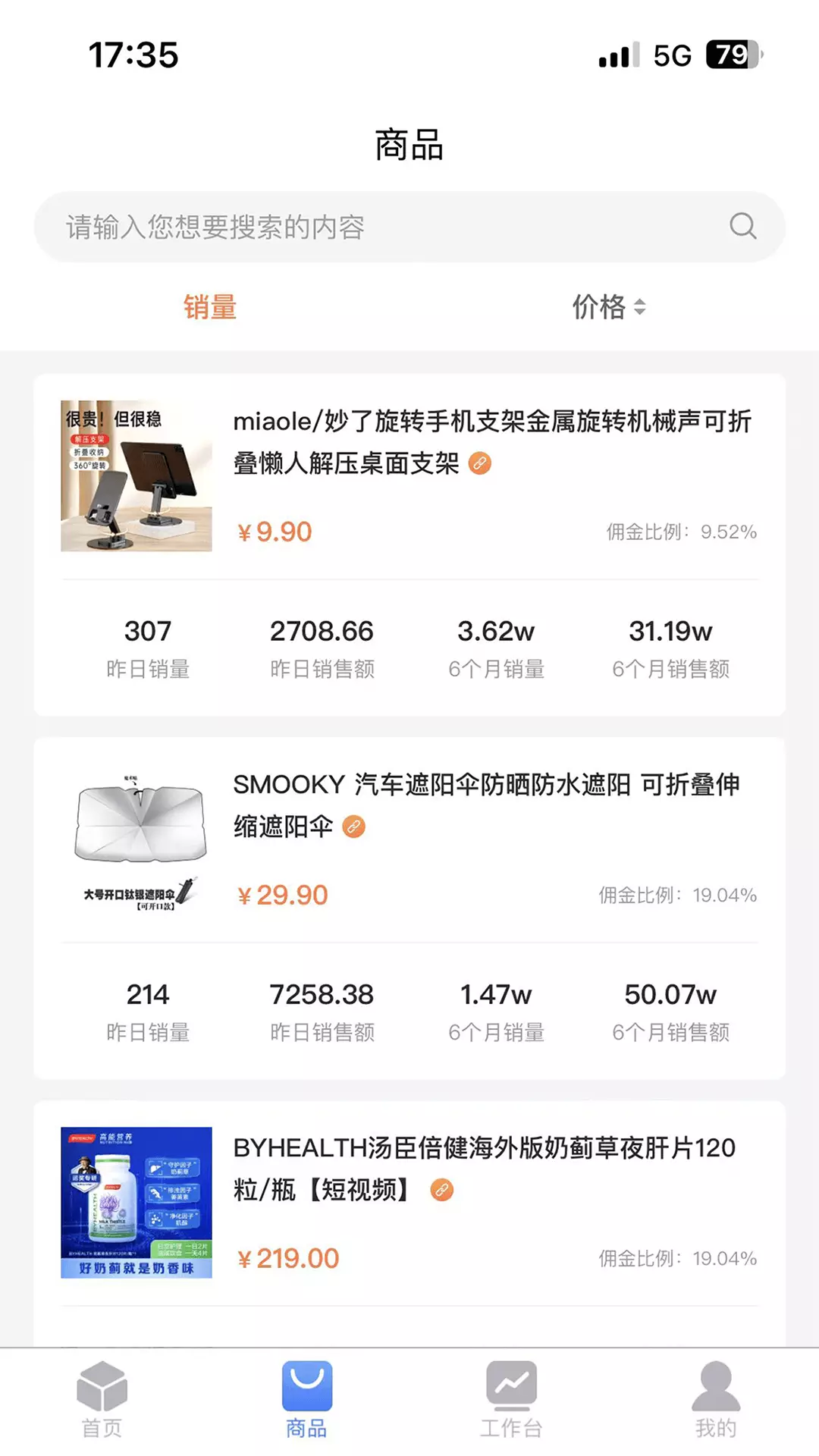Sort products by 价格
The height and width of the screenshot is (1456, 819).
tap(609, 307)
